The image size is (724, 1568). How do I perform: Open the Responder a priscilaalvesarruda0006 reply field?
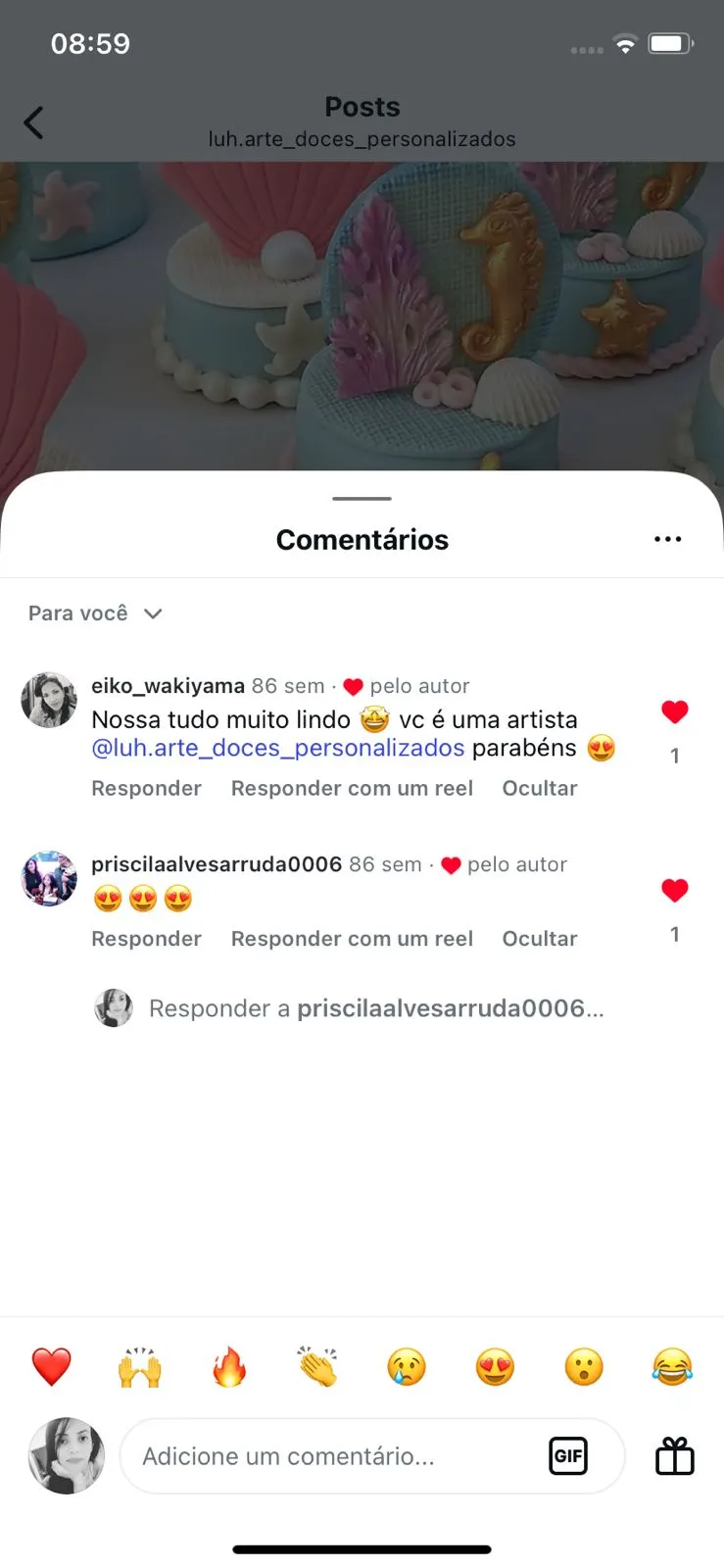click(375, 1008)
